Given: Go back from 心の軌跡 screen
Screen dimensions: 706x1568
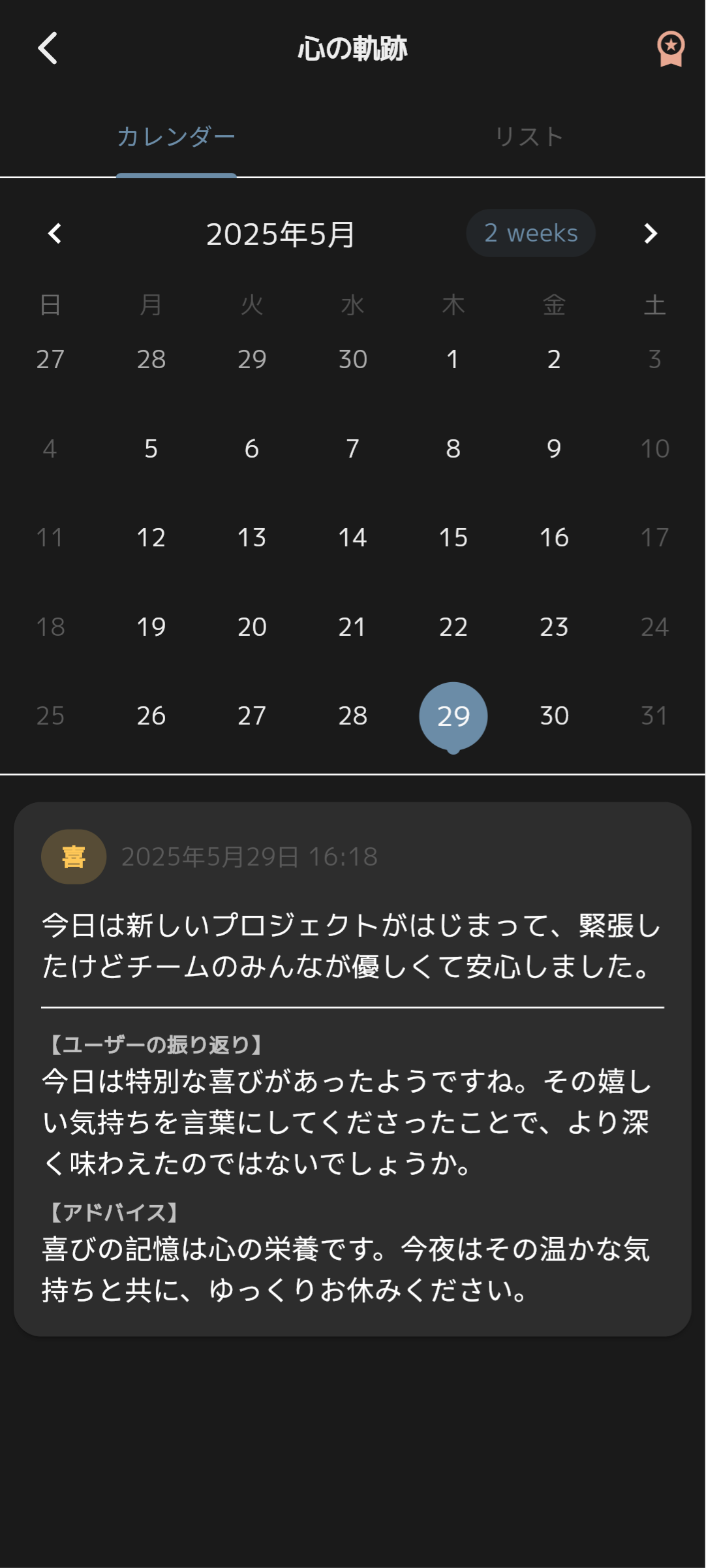Looking at the screenshot, I should tap(48, 48).
